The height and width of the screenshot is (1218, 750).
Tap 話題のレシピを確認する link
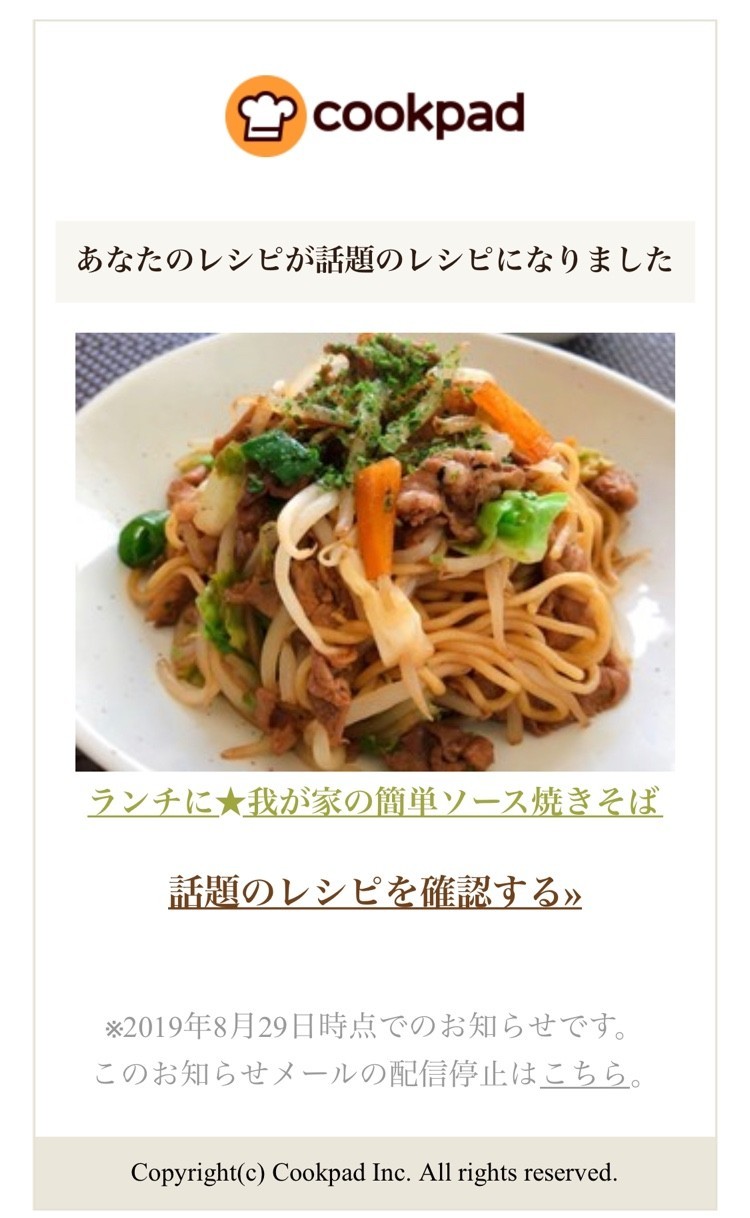[375, 891]
